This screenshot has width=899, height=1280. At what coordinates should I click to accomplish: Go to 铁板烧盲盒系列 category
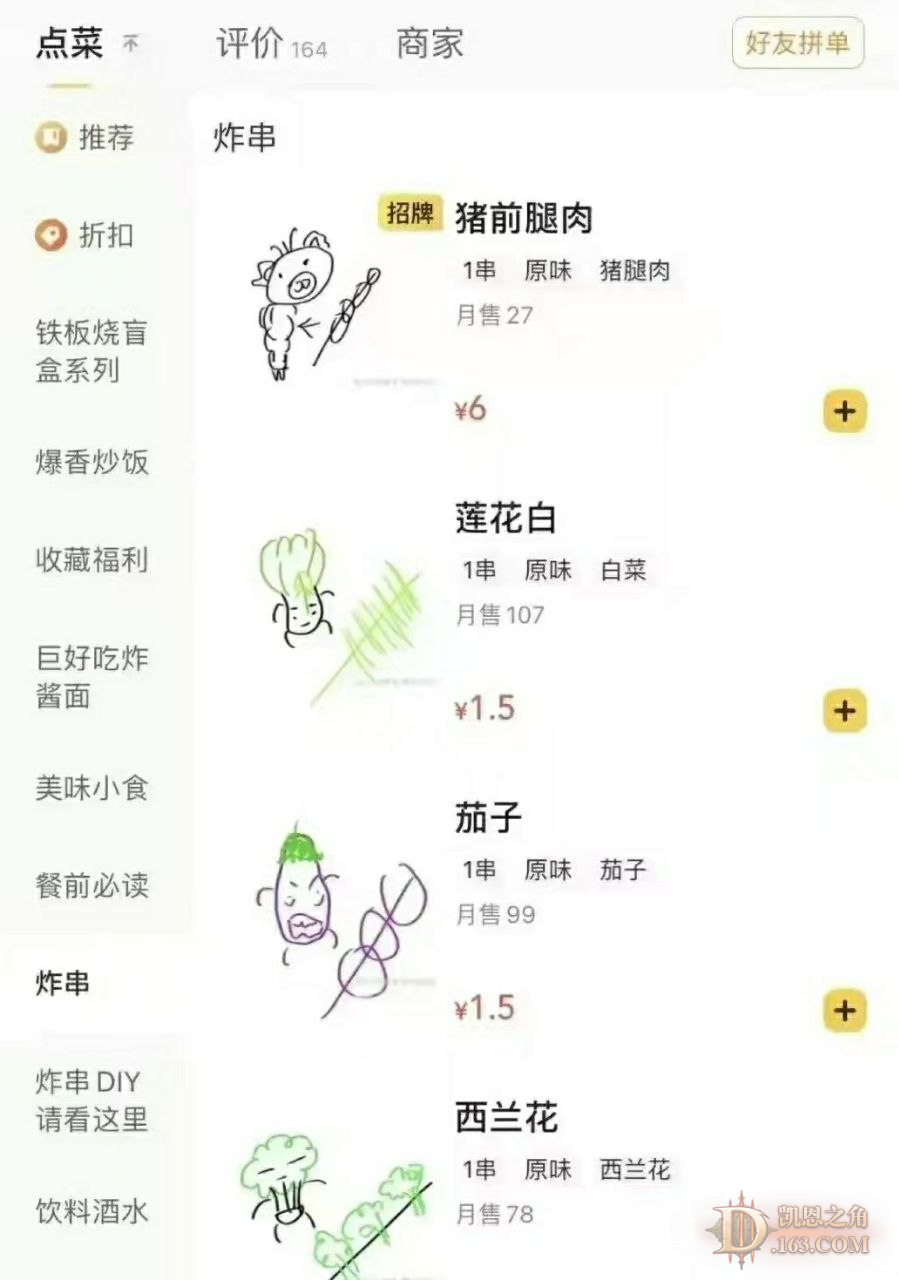(x=91, y=352)
